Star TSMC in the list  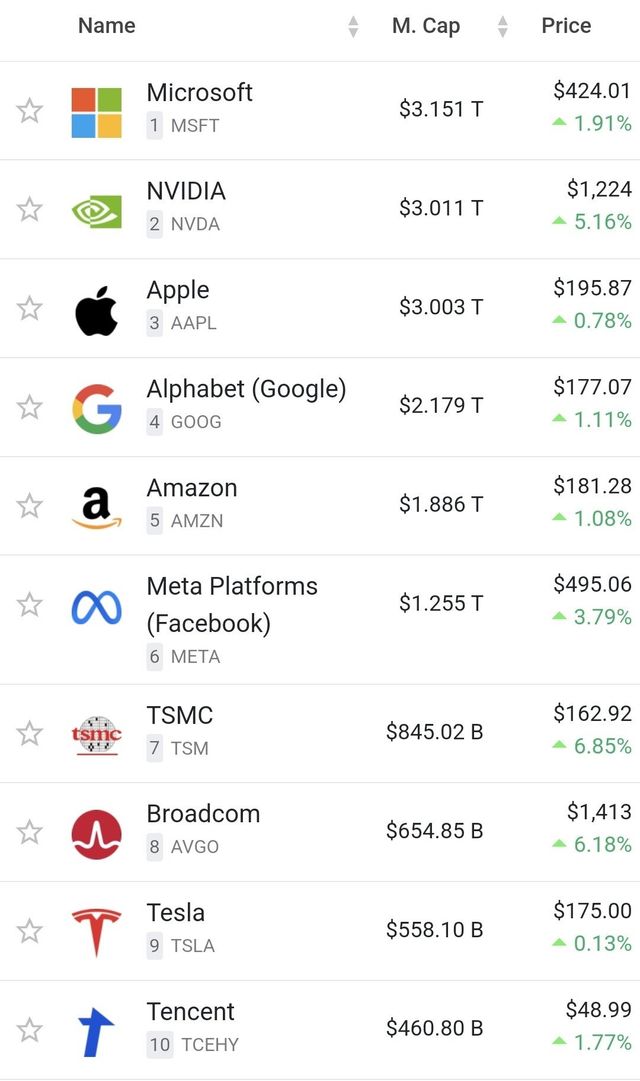point(29,734)
